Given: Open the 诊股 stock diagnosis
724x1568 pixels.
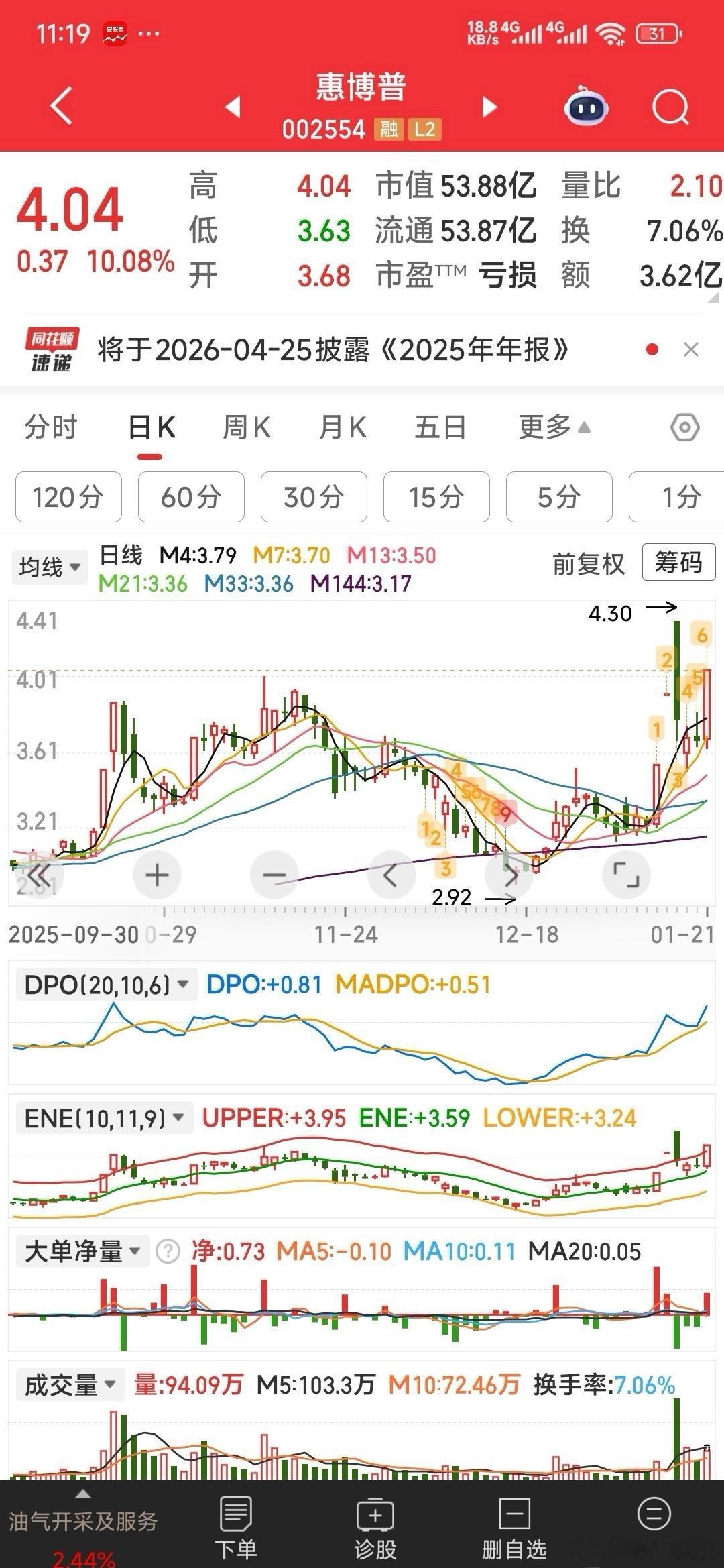Looking at the screenshot, I should coord(375,1527).
